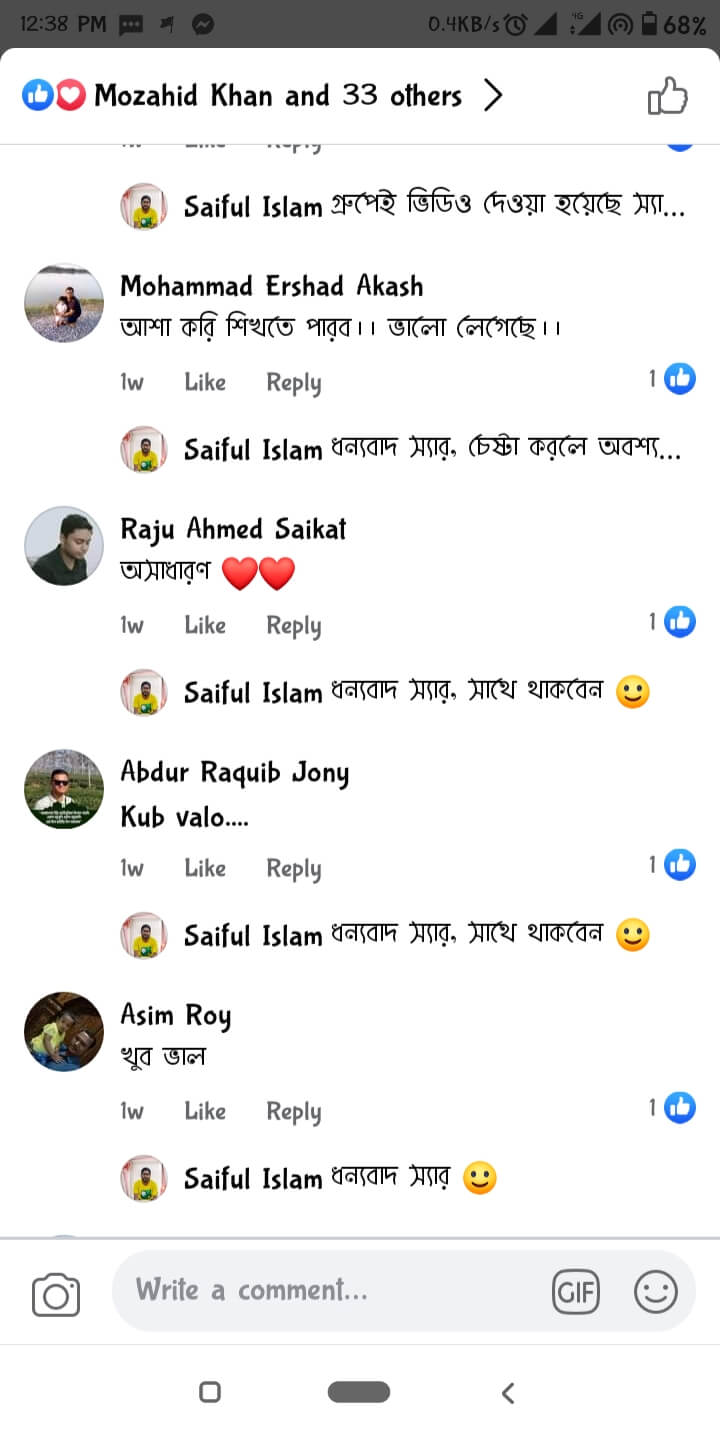Open camera to attach a photo
This screenshot has width=720, height=1440.
(x=56, y=1294)
